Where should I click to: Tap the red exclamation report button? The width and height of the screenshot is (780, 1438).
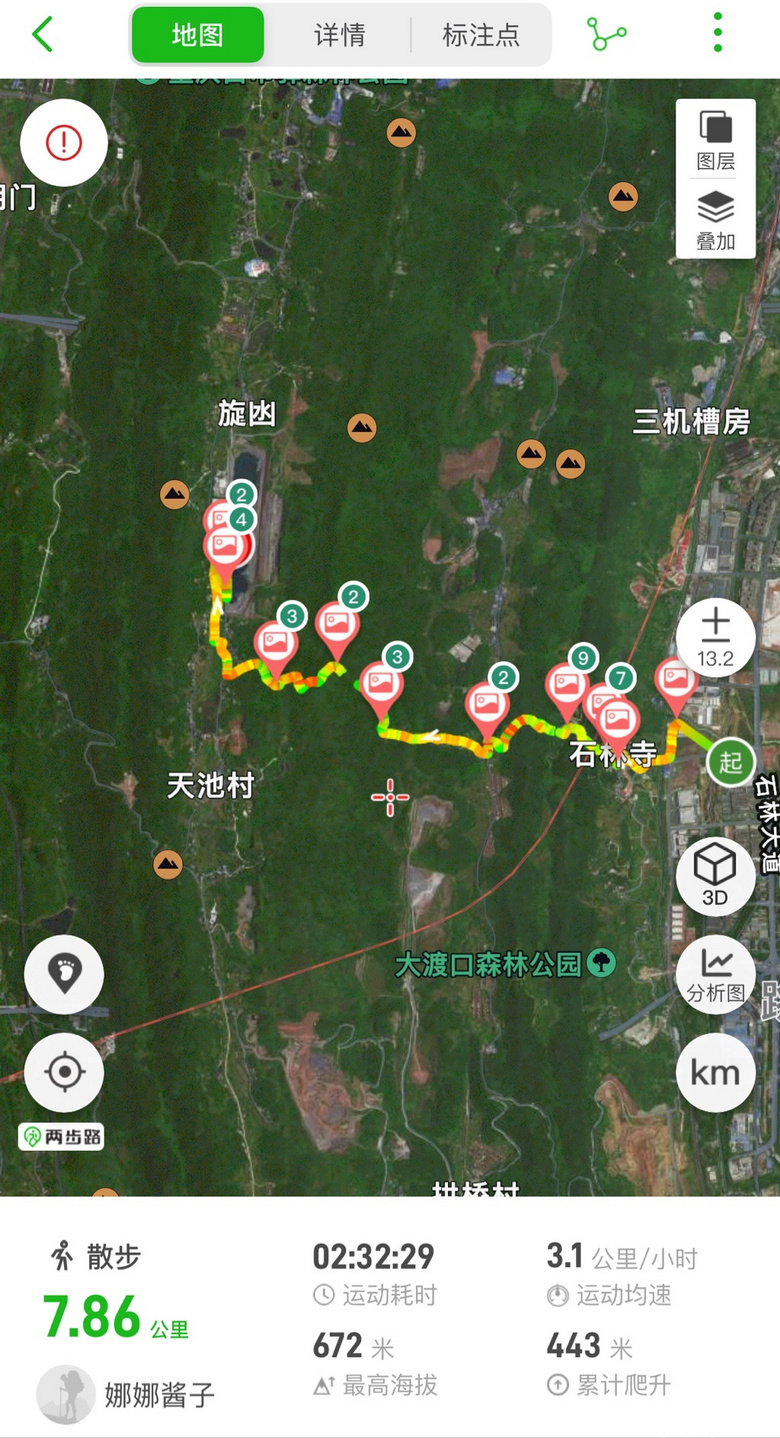point(64,143)
